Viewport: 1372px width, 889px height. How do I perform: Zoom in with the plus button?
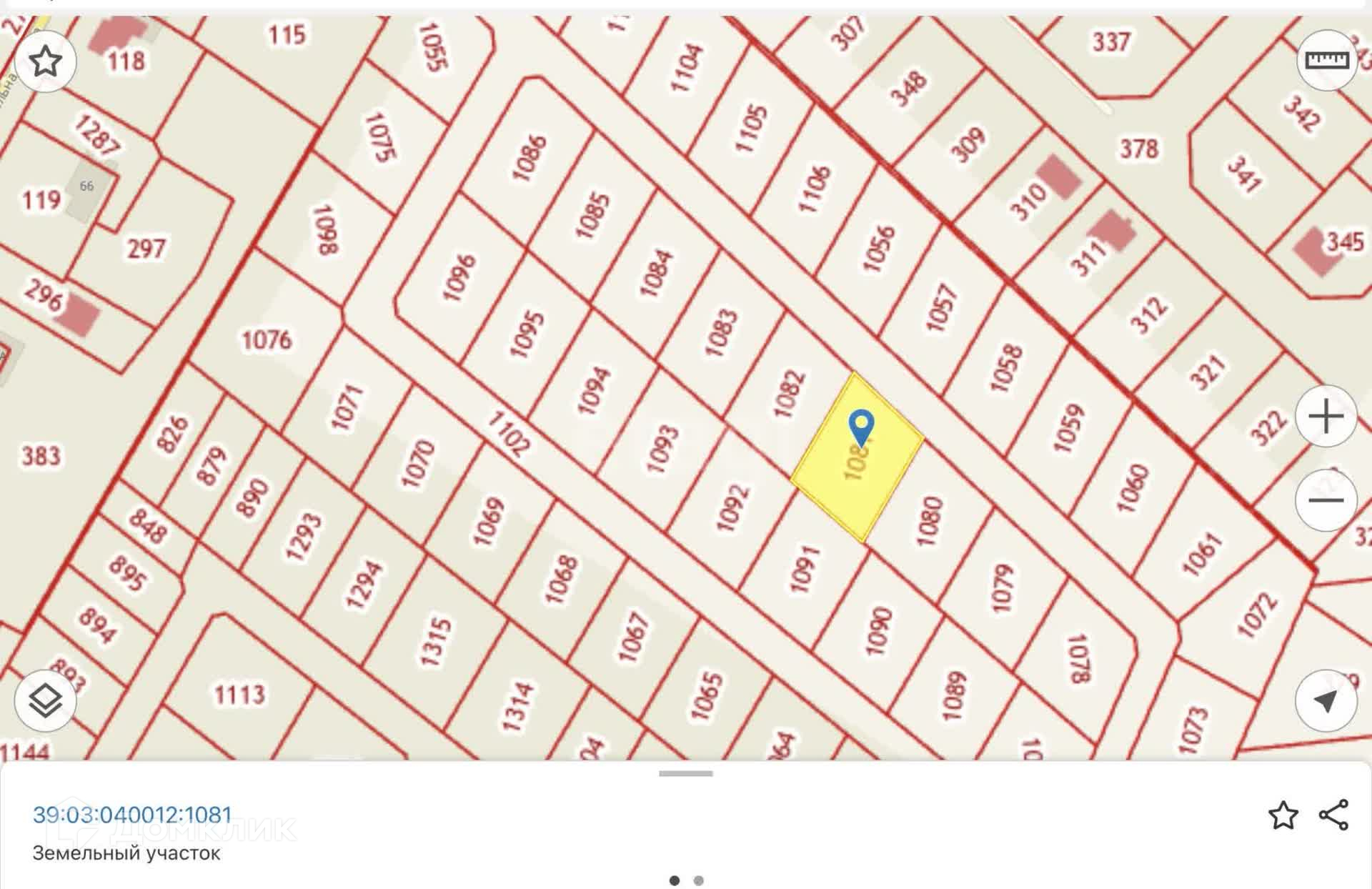tap(1326, 417)
